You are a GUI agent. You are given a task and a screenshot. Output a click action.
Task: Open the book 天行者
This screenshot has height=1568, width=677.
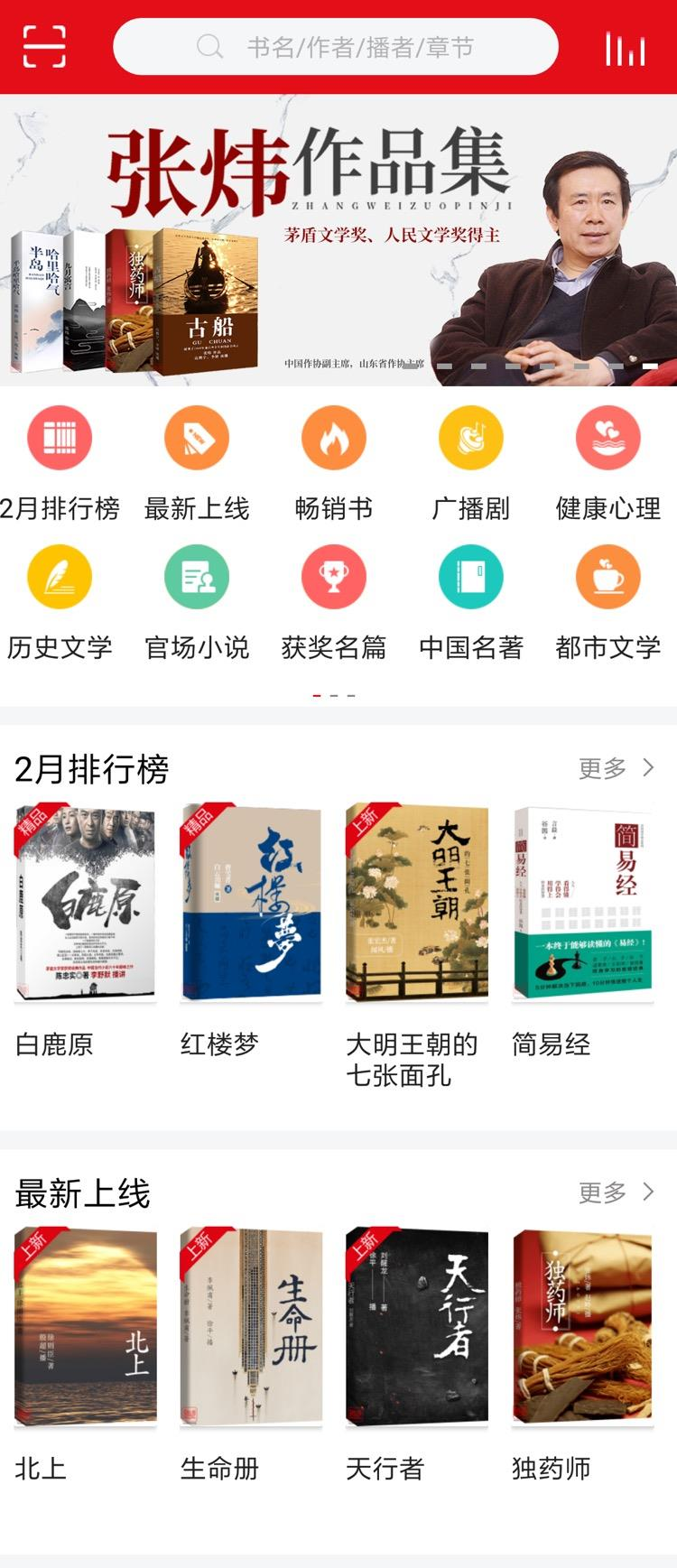tap(417, 1327)
